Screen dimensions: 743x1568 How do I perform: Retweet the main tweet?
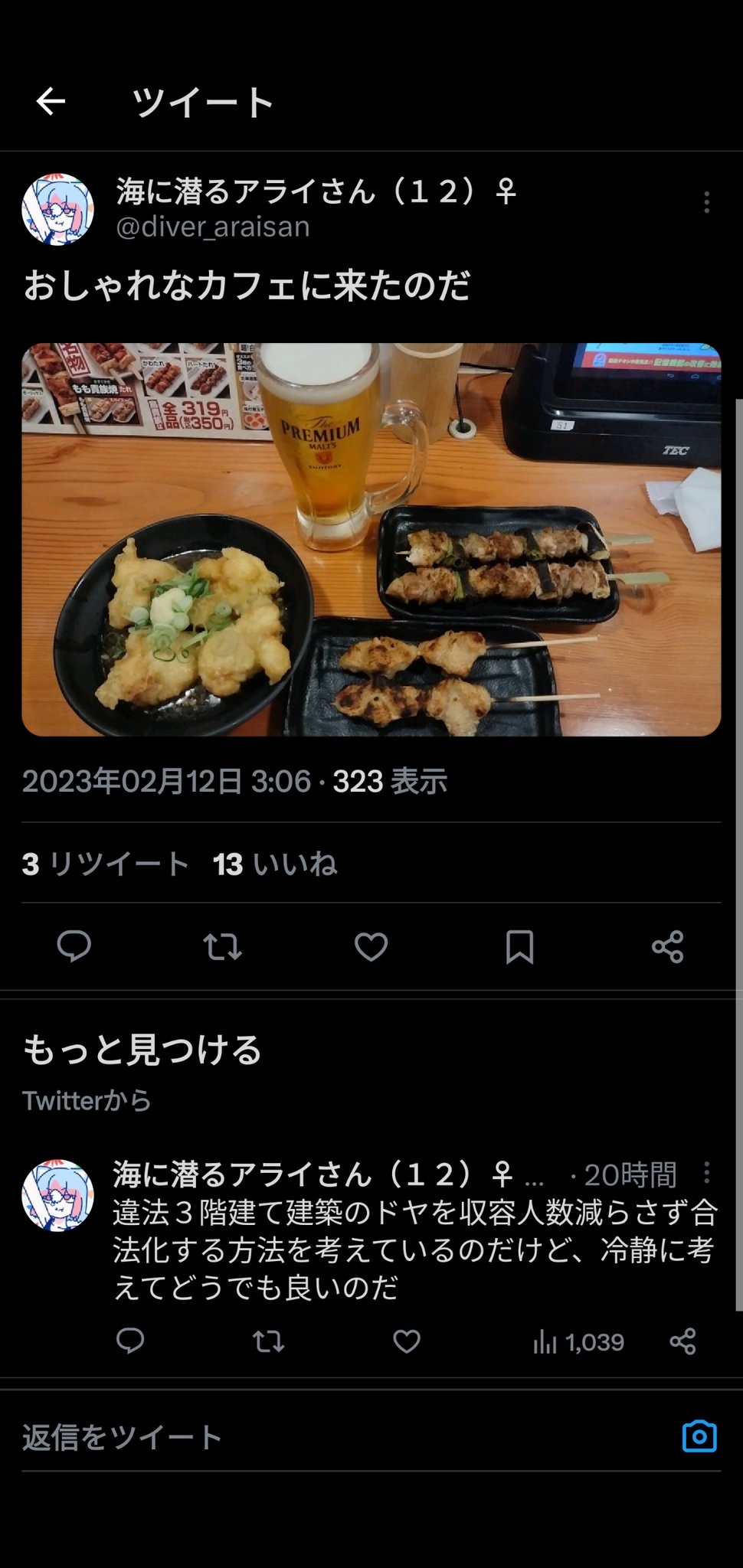coord(223,947)
